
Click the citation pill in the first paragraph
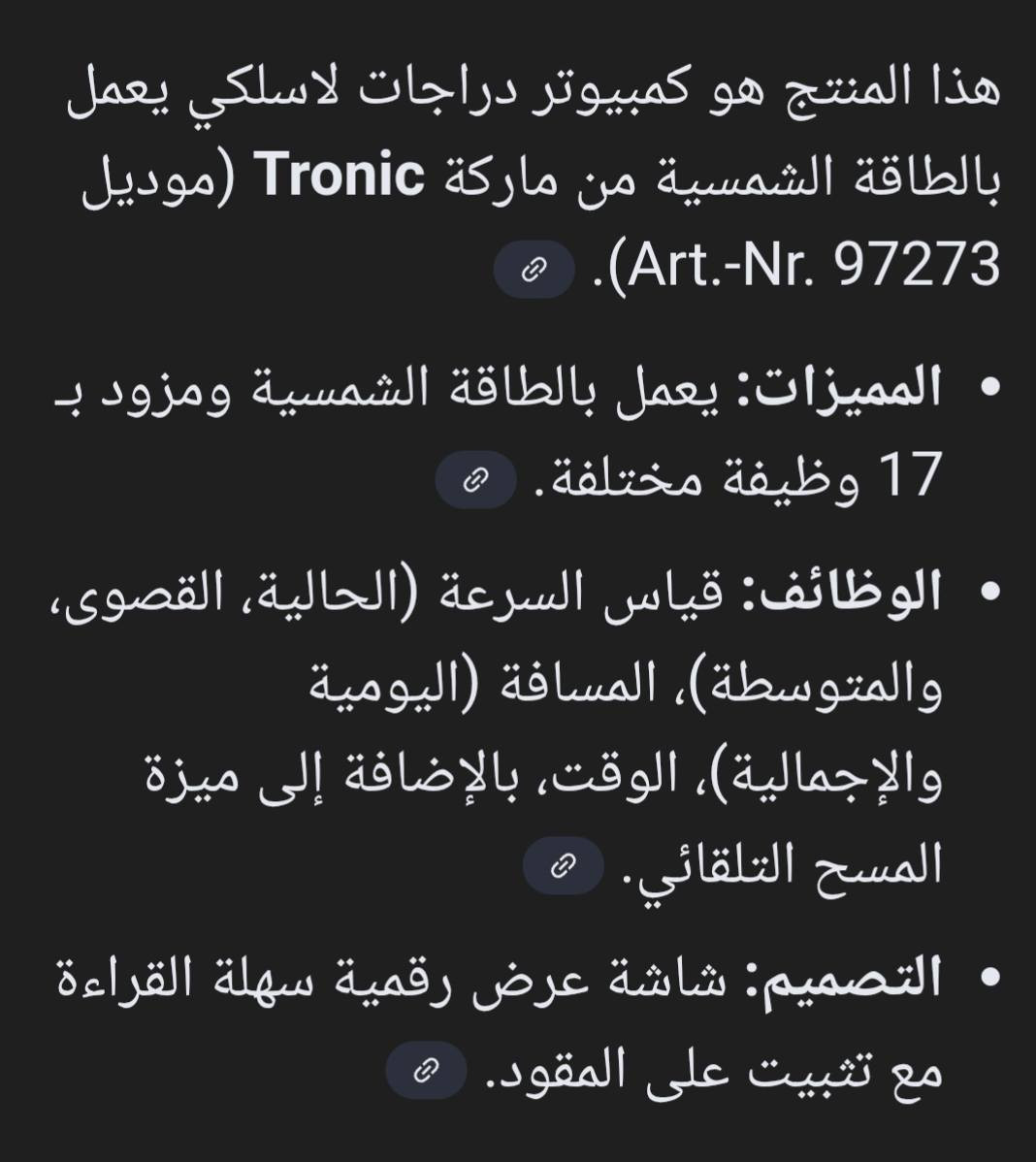534,271
